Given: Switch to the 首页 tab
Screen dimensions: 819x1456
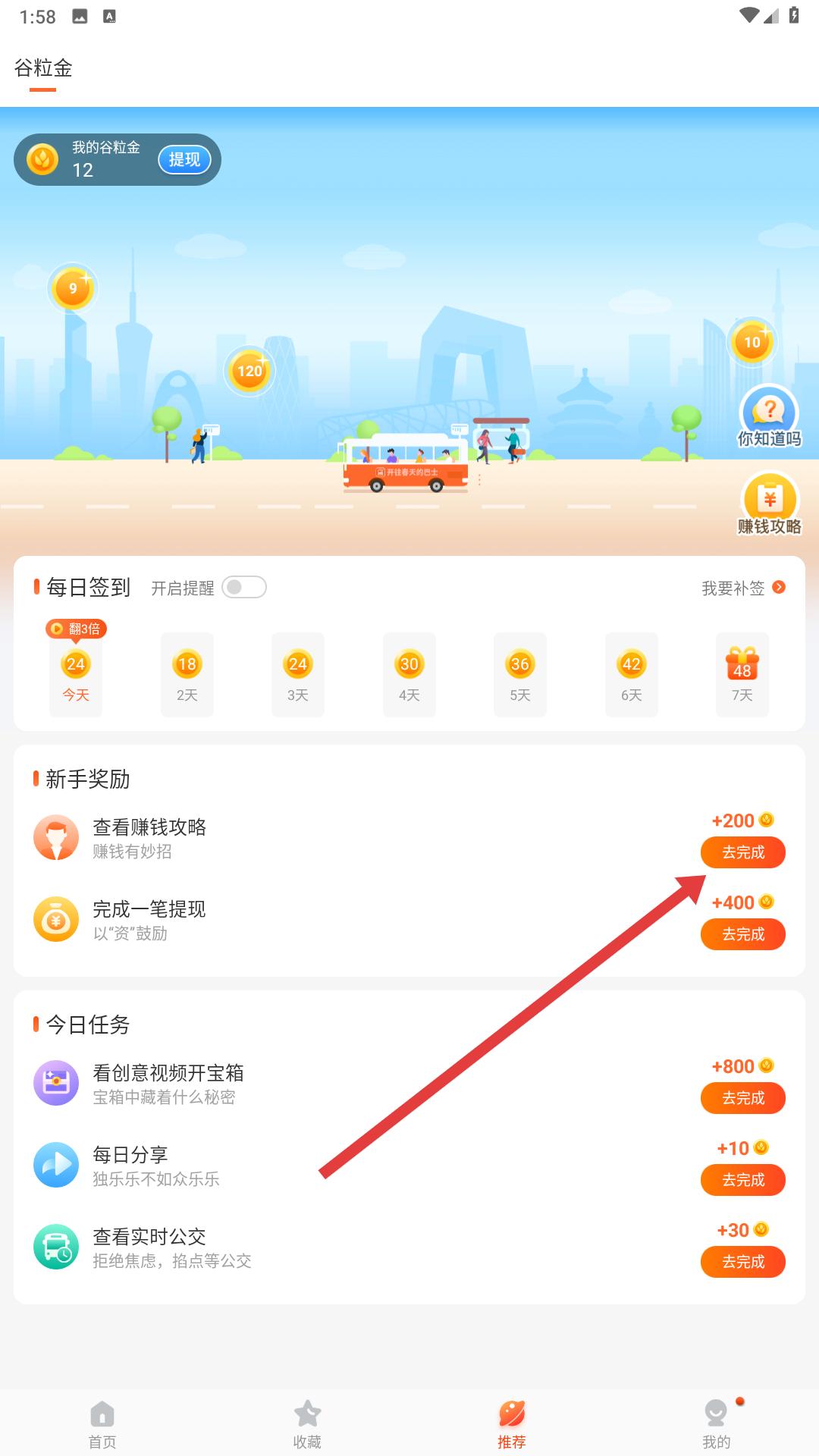Looking at the screenshot, I should (x=102, y=1424).
